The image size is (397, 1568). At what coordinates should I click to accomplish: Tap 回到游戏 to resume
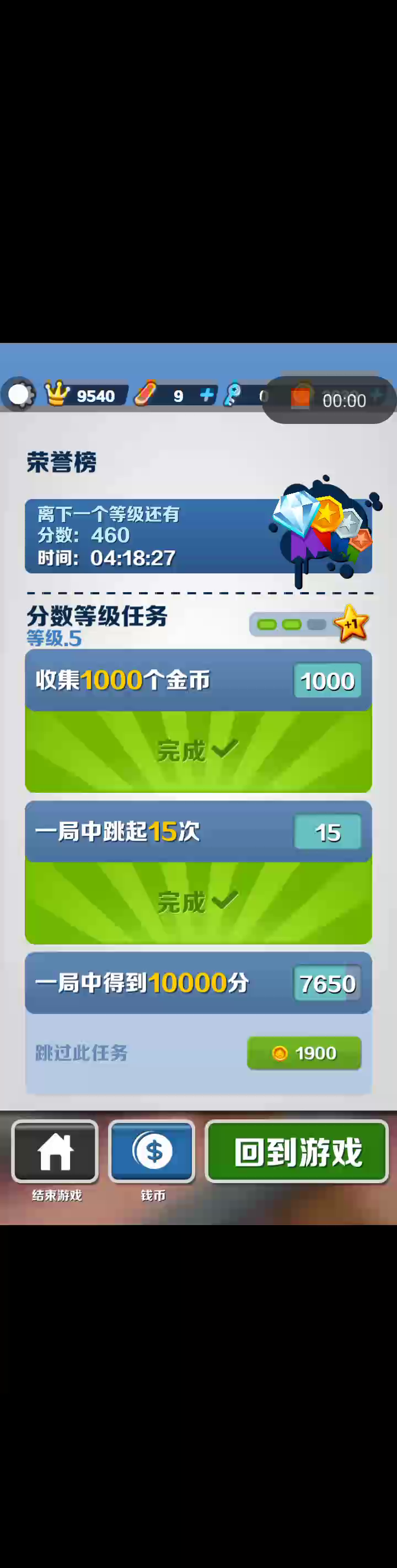tap(297, 1152)
